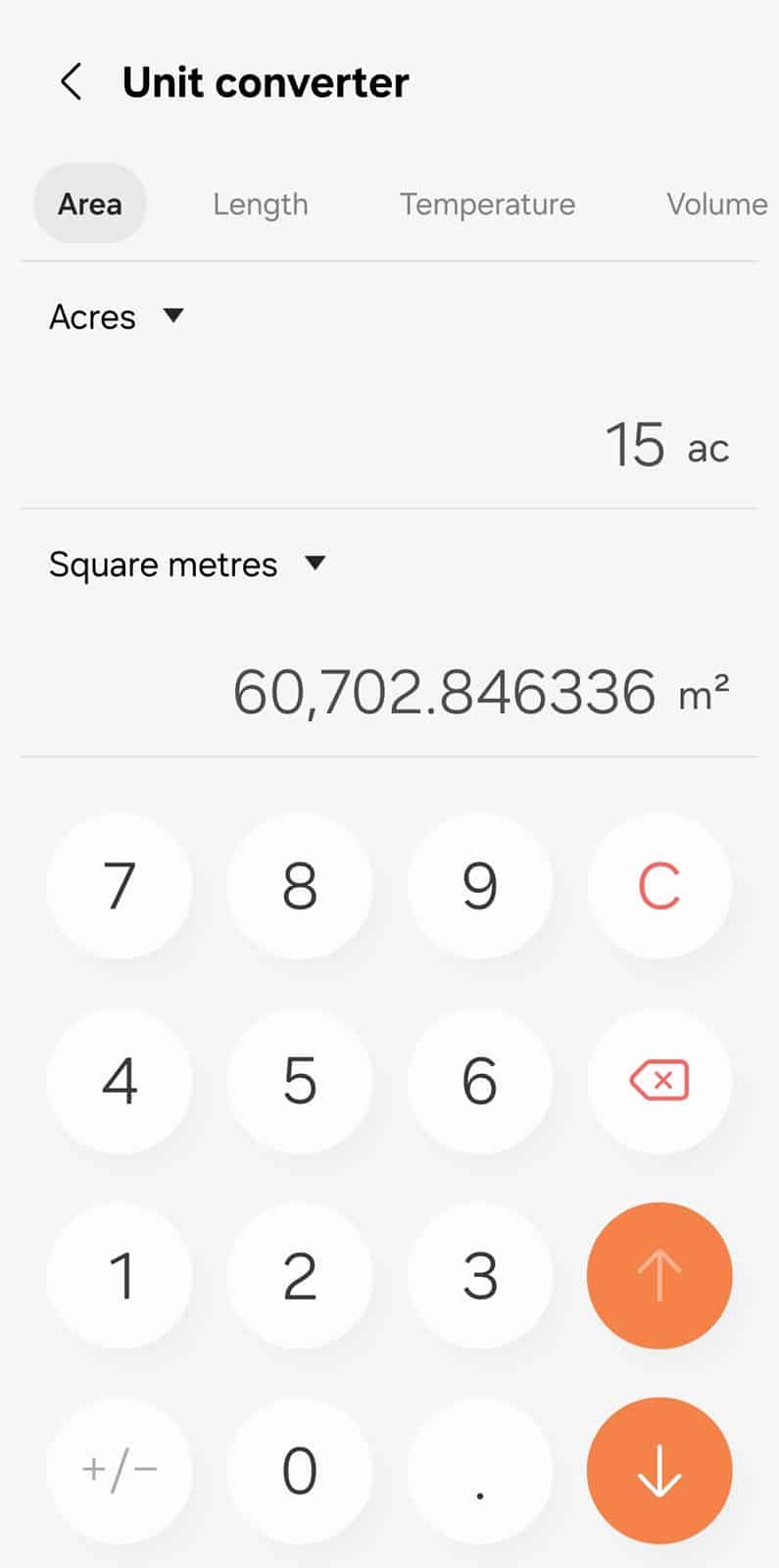The image size is (779, 1568).
Task: Expand the Square metres unit dropdown
Action: (186, 564)
